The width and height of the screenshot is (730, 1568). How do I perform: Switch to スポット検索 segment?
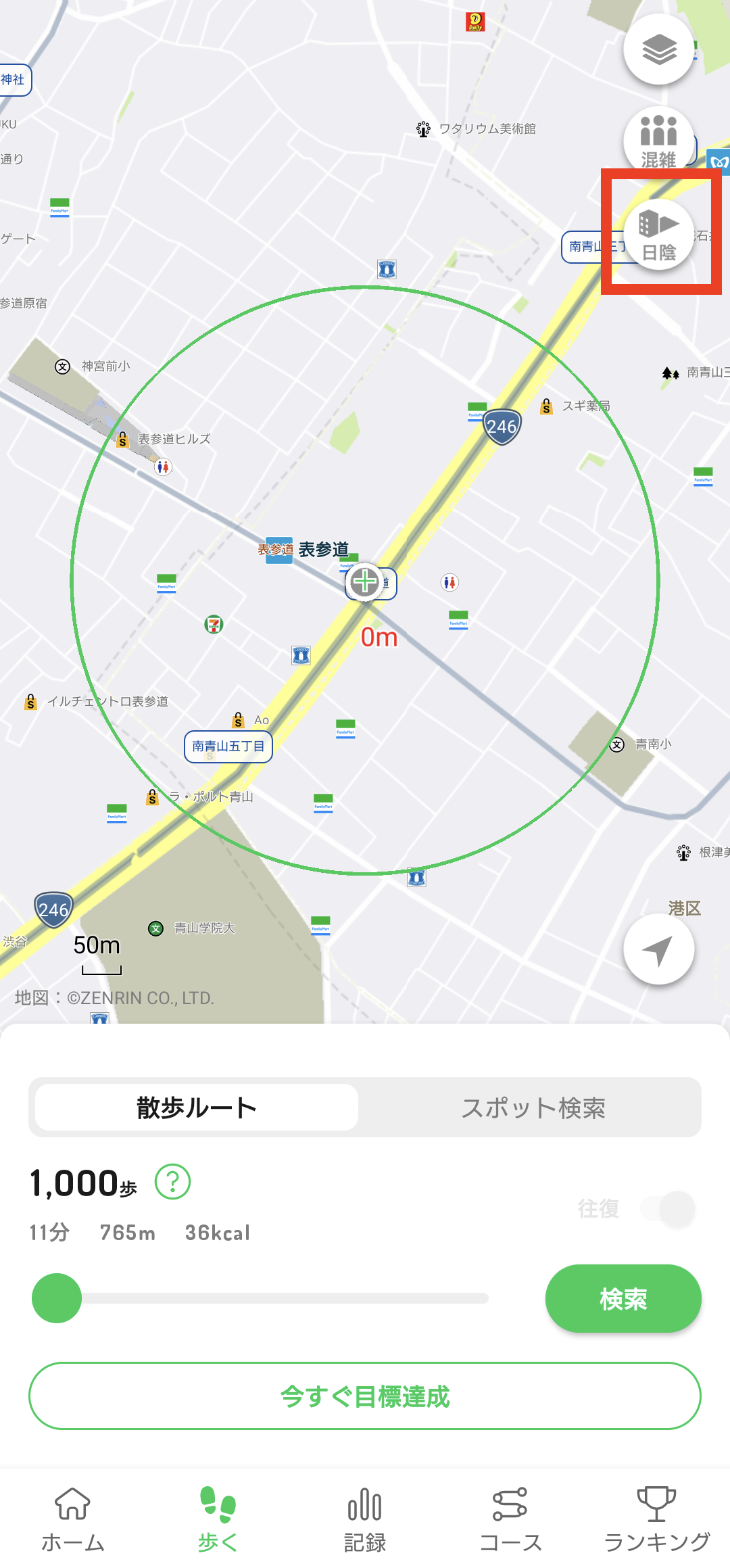533,1108
